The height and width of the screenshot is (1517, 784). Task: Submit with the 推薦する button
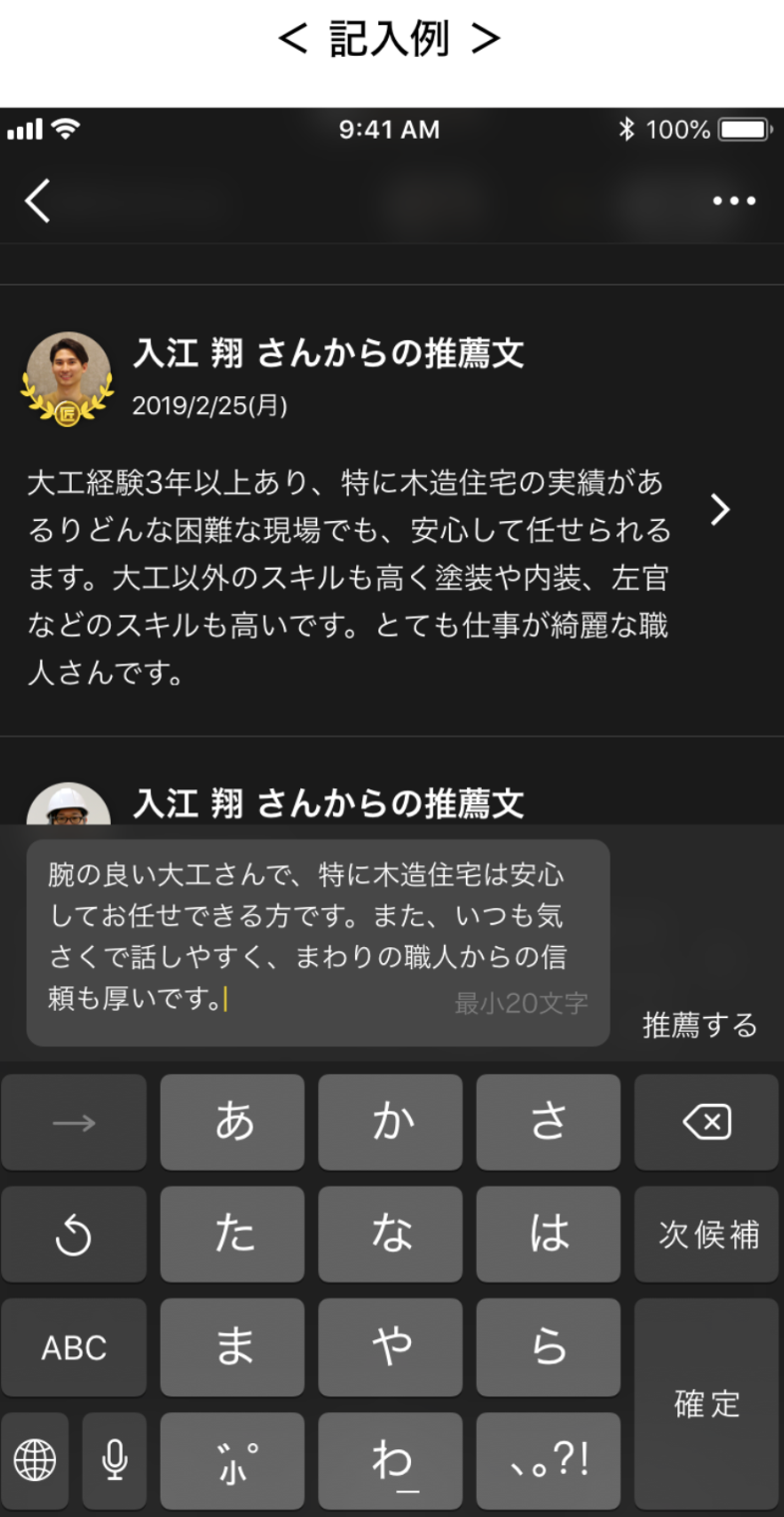(699, 1025)
